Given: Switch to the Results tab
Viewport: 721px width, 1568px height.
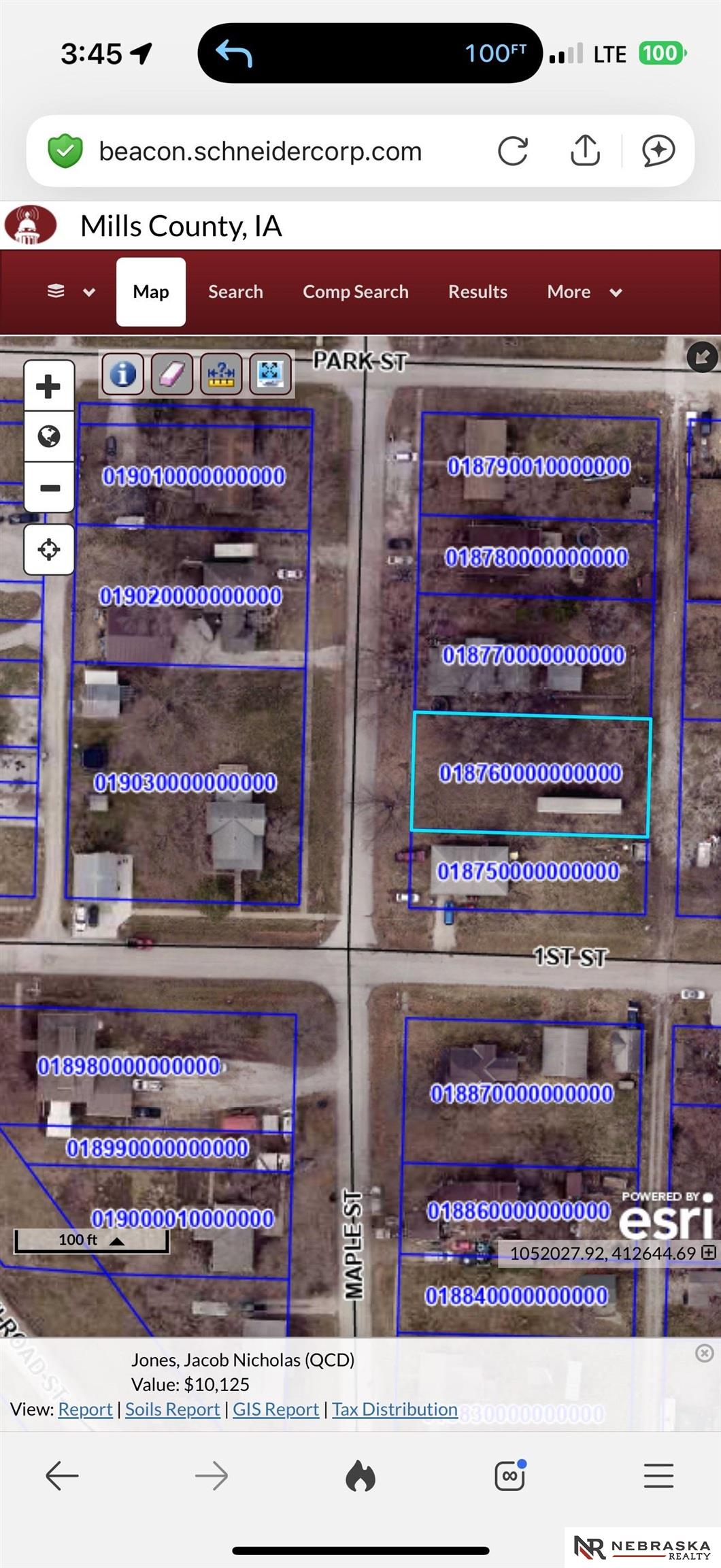Looking at the screenshot, I should pos(477,292).
